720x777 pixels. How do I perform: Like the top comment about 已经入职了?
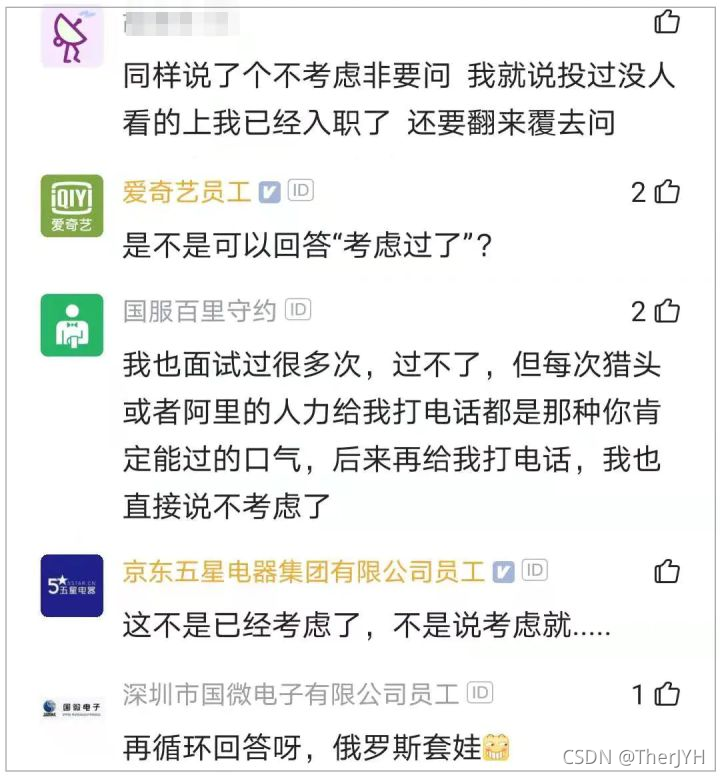coord(667,21)
